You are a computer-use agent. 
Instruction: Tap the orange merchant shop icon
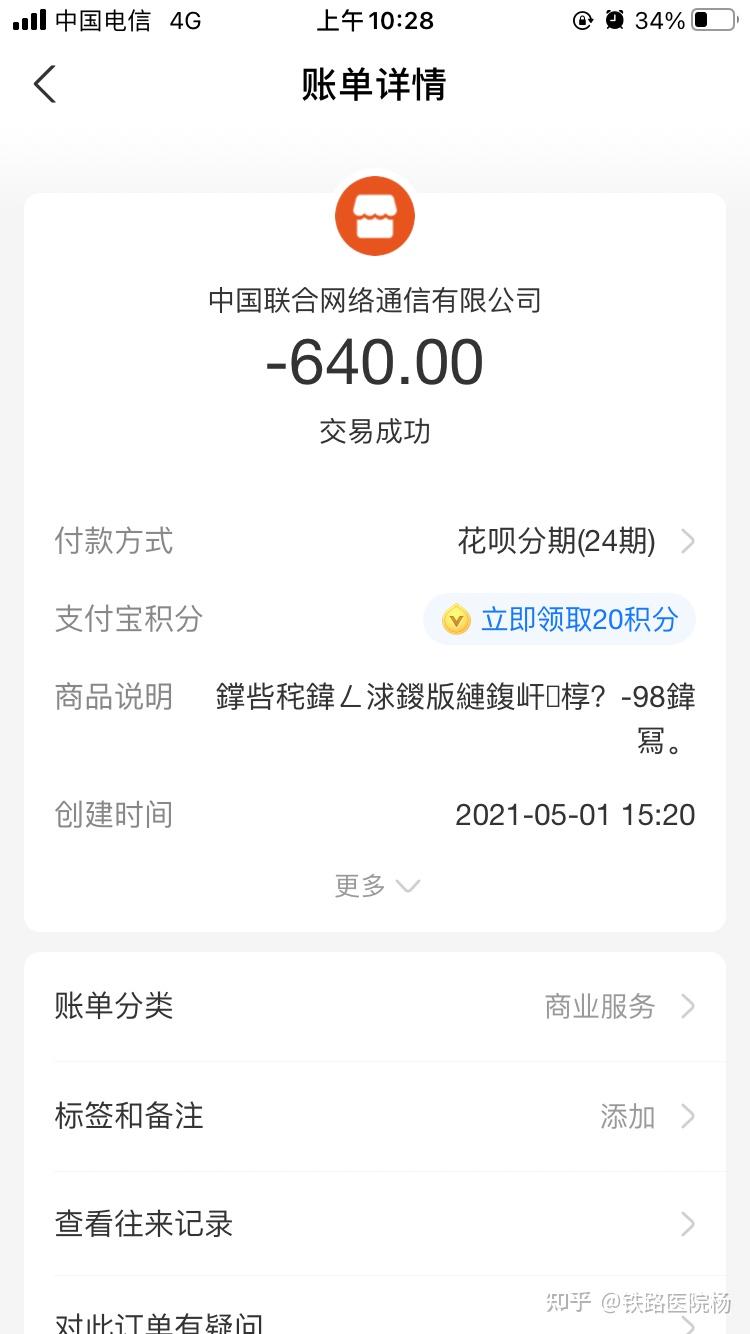[x=375, y=216]
